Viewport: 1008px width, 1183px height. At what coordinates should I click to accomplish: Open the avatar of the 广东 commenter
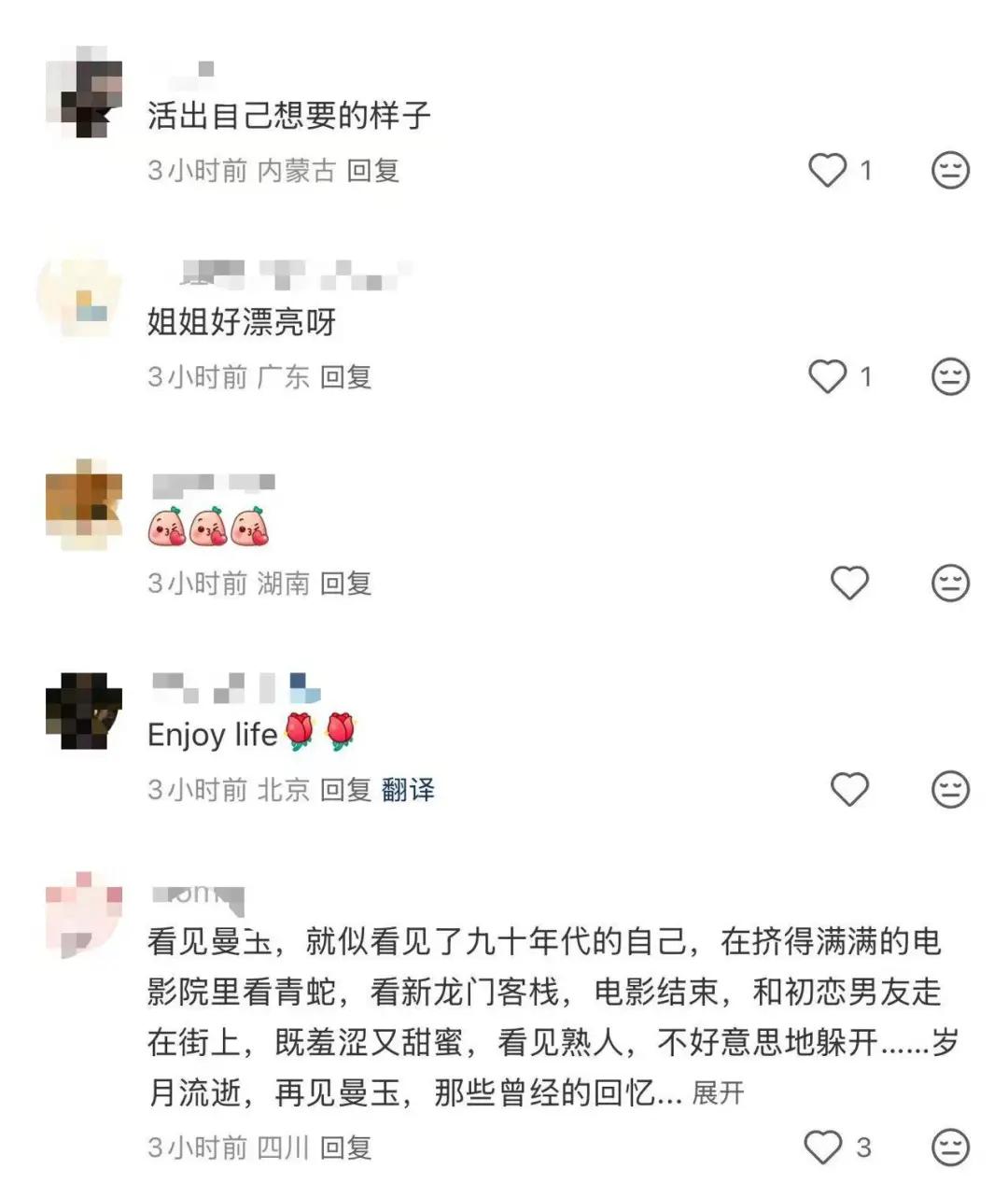[x=84, y=295]
